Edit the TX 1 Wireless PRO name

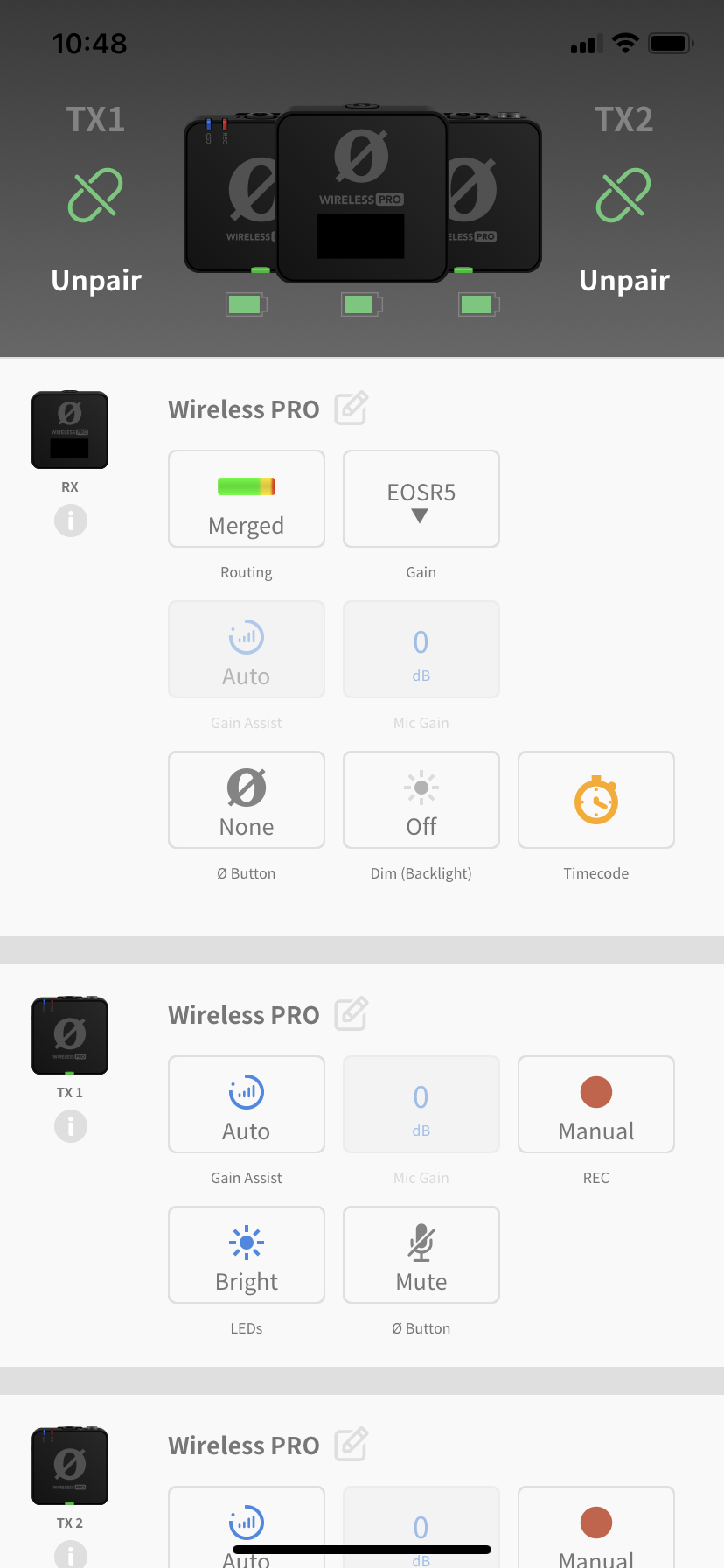352,1014
